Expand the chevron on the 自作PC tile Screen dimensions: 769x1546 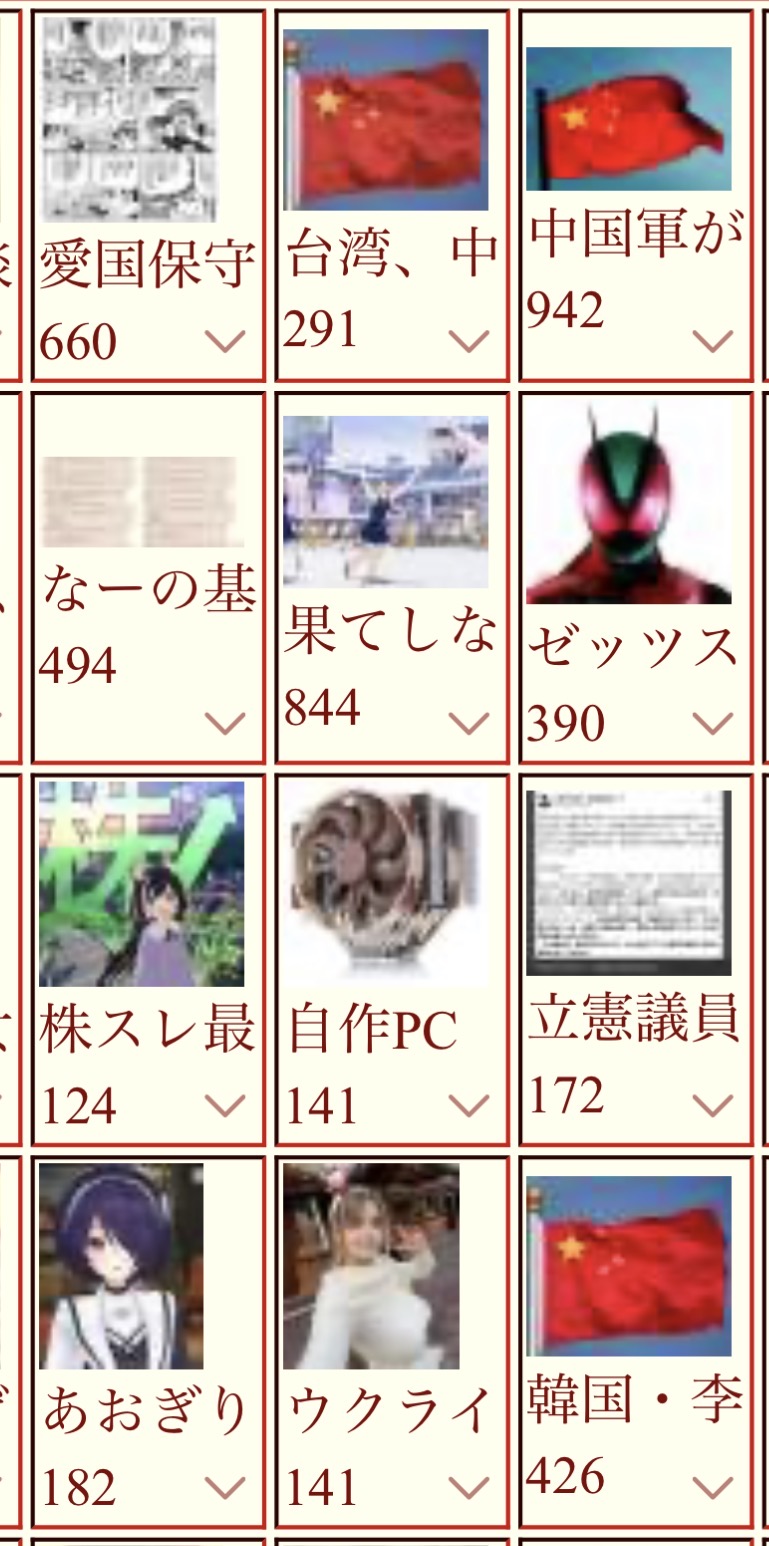point(469,1105)
